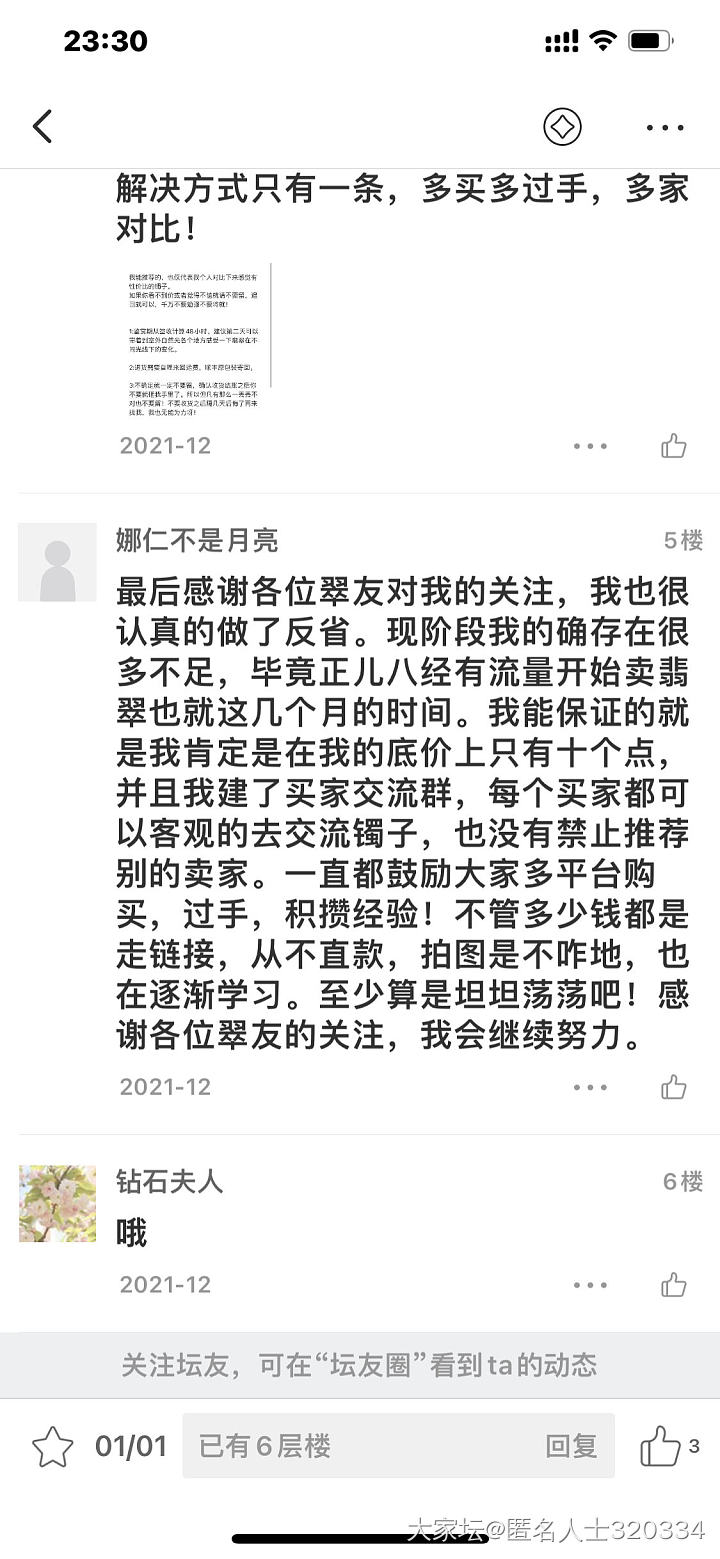Viewport: 720px width, 1559px height.
Task: Favorite this thread with the star icon
Action: tap(52, 1446)
